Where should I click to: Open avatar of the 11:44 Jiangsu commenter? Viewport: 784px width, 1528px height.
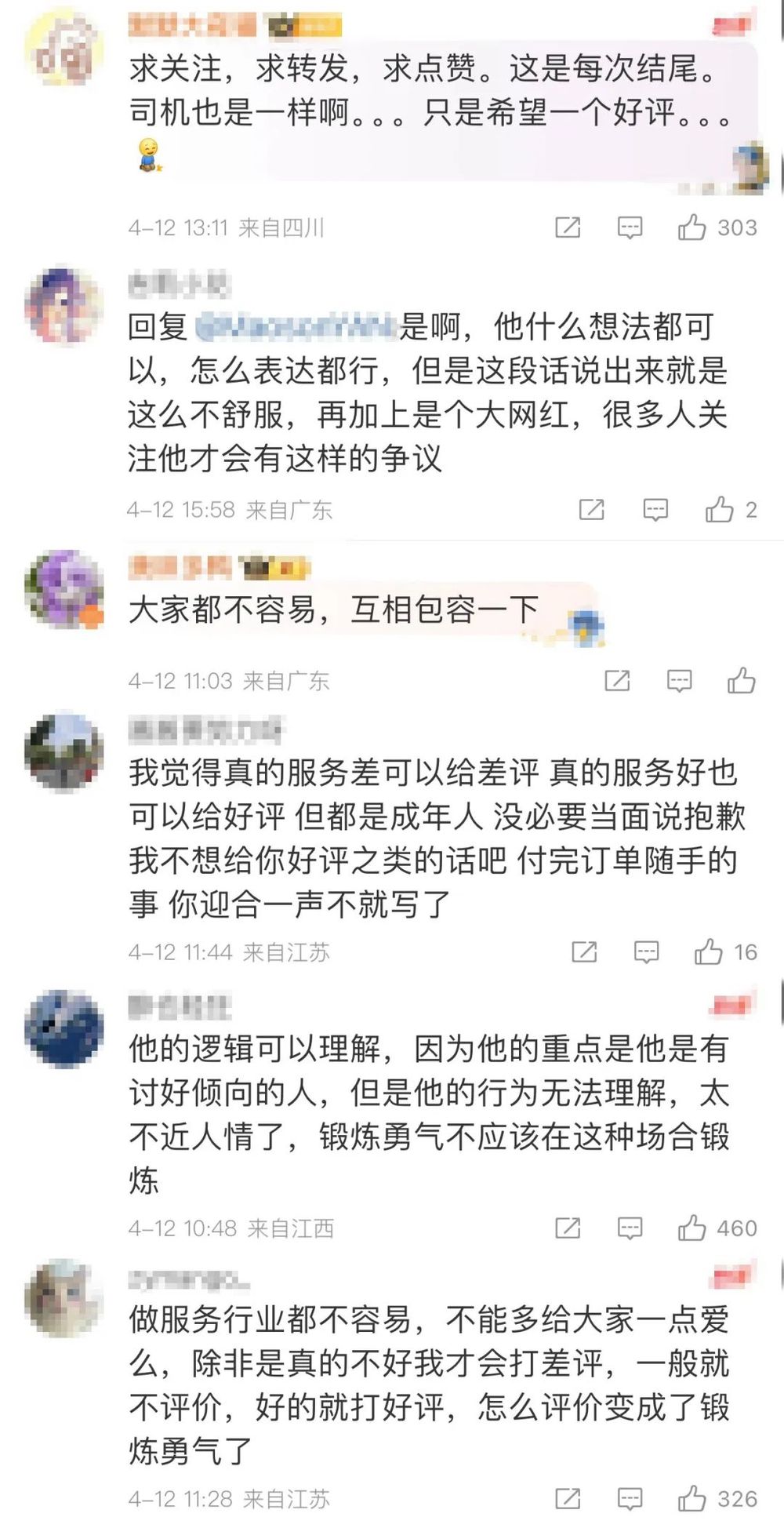pyautogui.click(x=64, y=752)
